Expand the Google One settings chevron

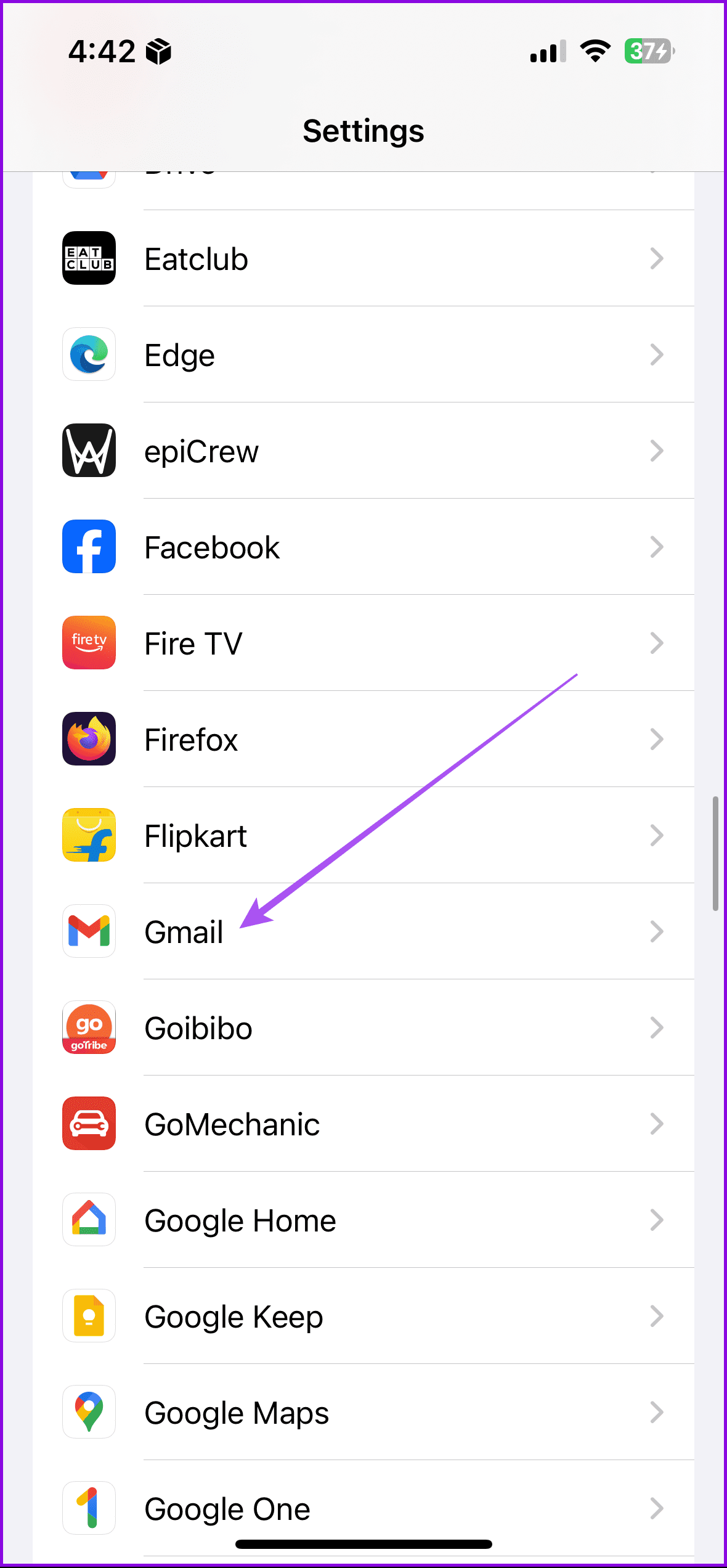point(657,1509)
